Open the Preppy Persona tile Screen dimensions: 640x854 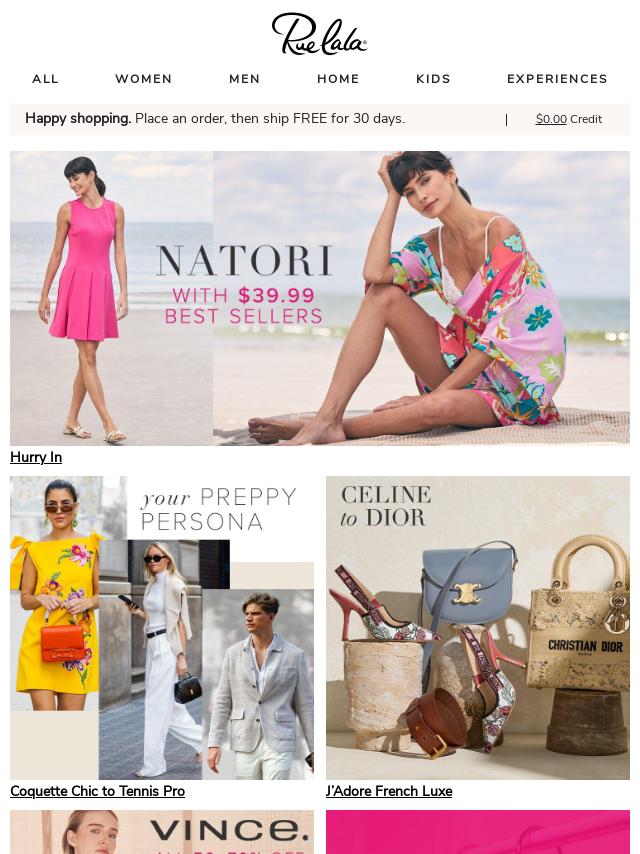[x=162, y=627]
